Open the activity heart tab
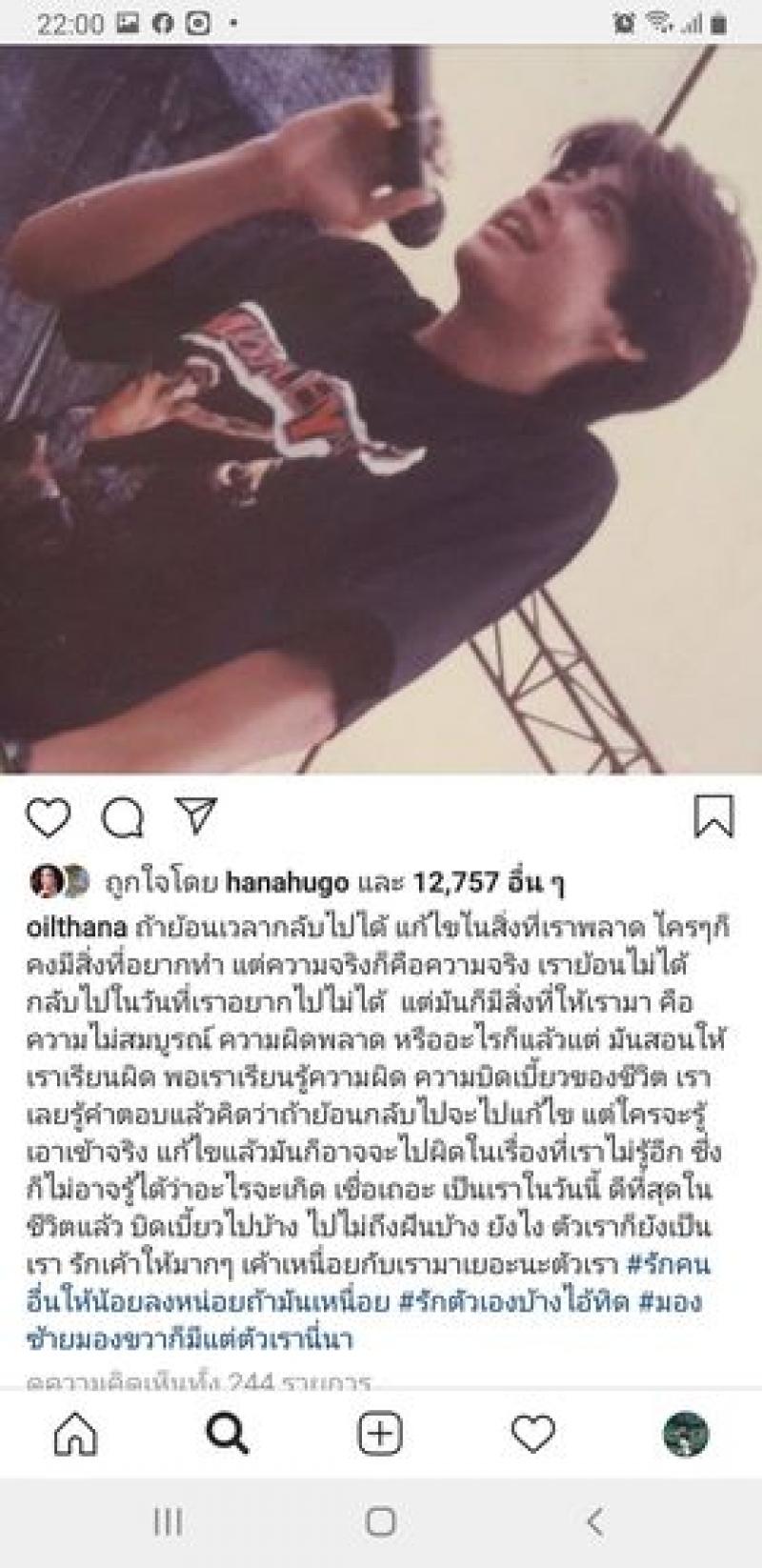Image resolution: width=762 pixels, height=1568 pixels. point(532,1434)
